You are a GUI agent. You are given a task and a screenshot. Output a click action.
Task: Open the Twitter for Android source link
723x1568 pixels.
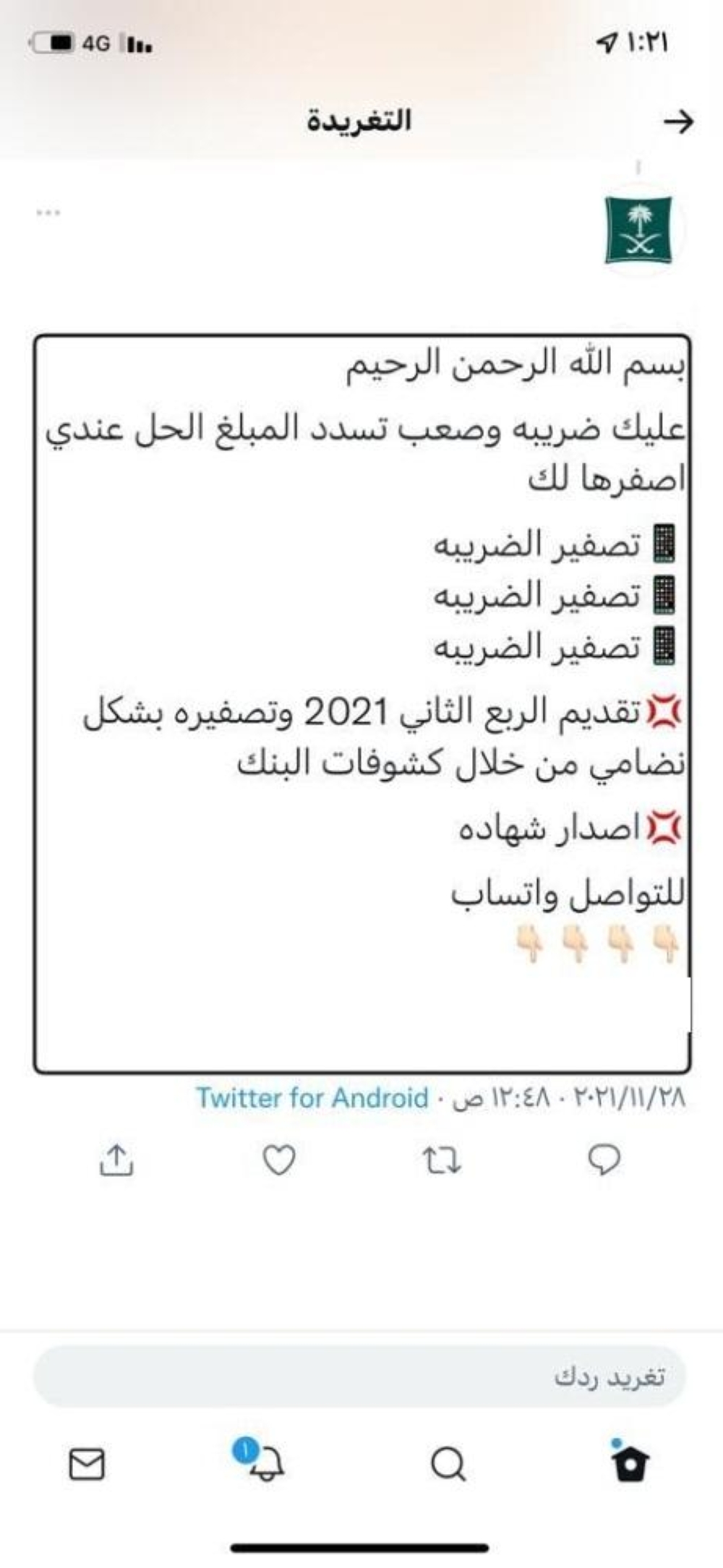coord(312,1098)
